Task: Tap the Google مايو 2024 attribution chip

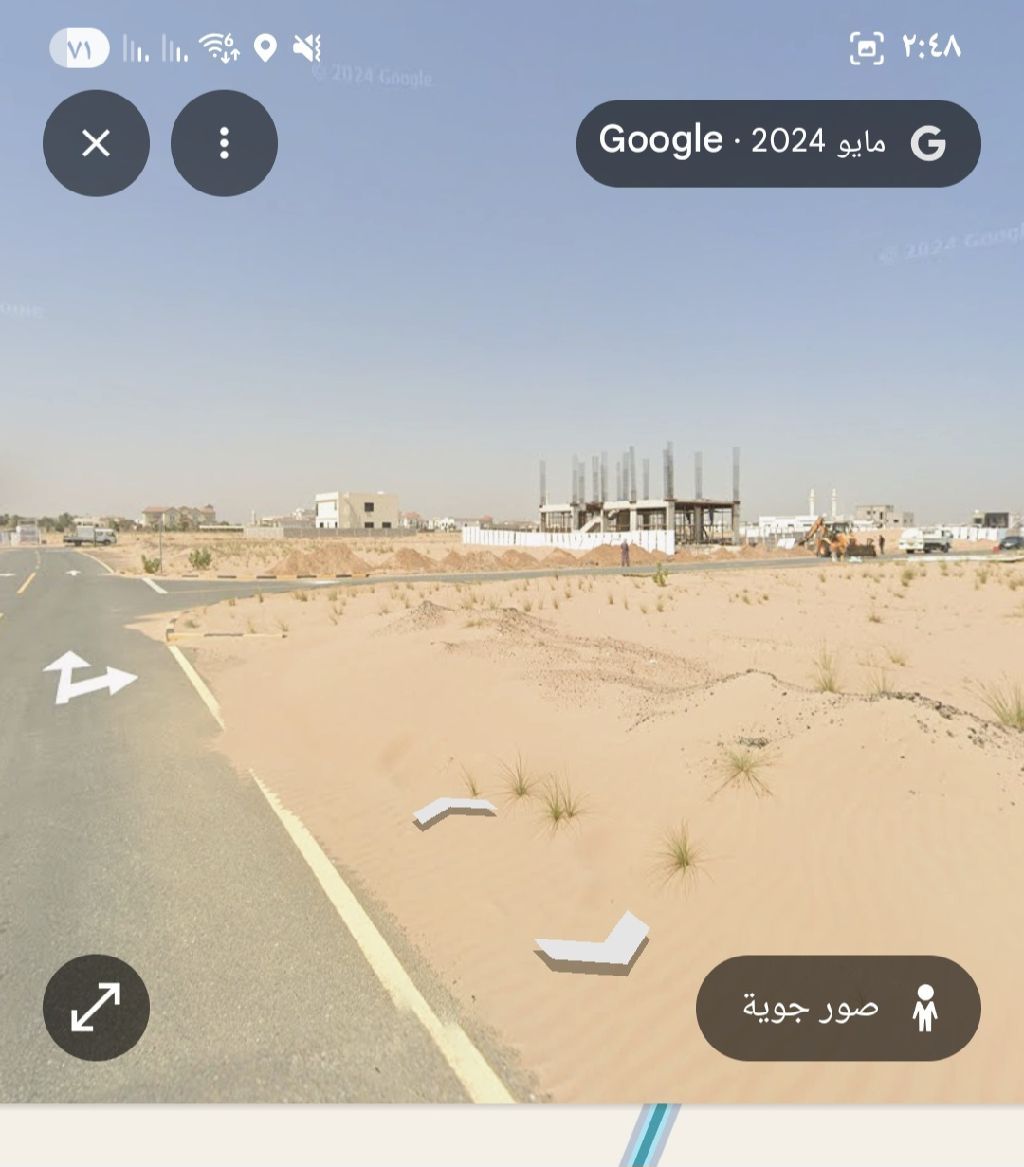Action: coord(778,143)
